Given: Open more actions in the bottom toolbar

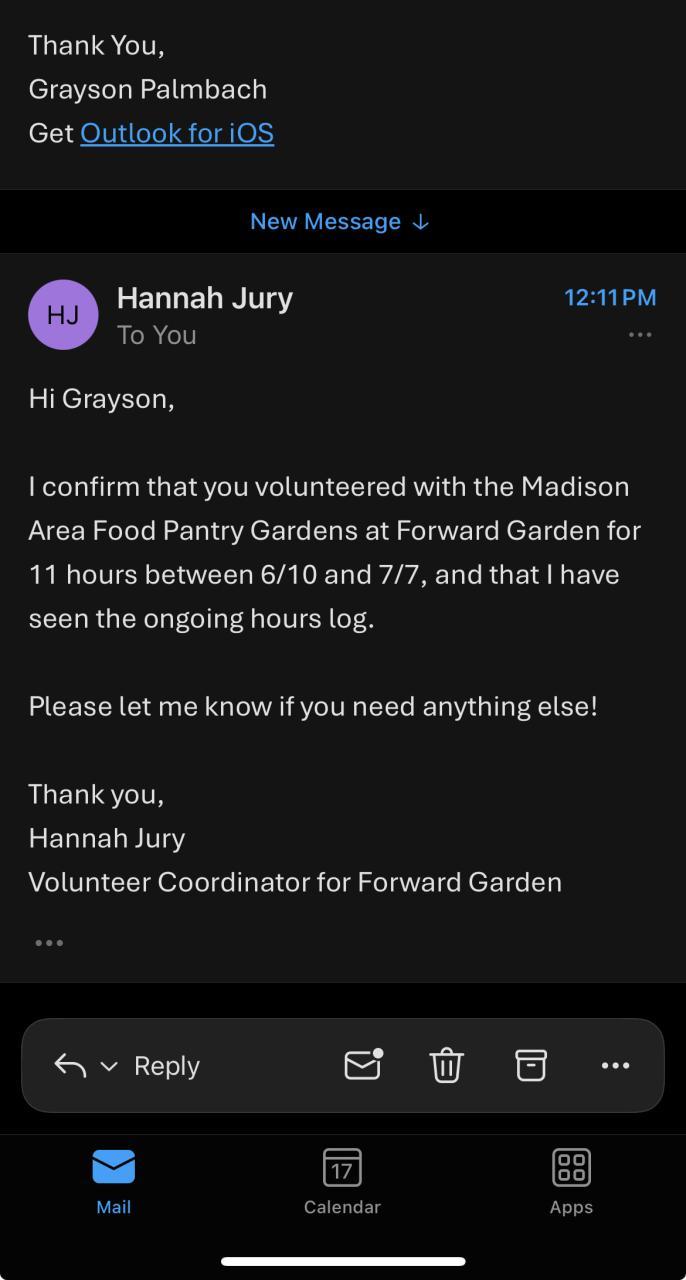Looking at the screenshot, I should (x=615, y=1066).
